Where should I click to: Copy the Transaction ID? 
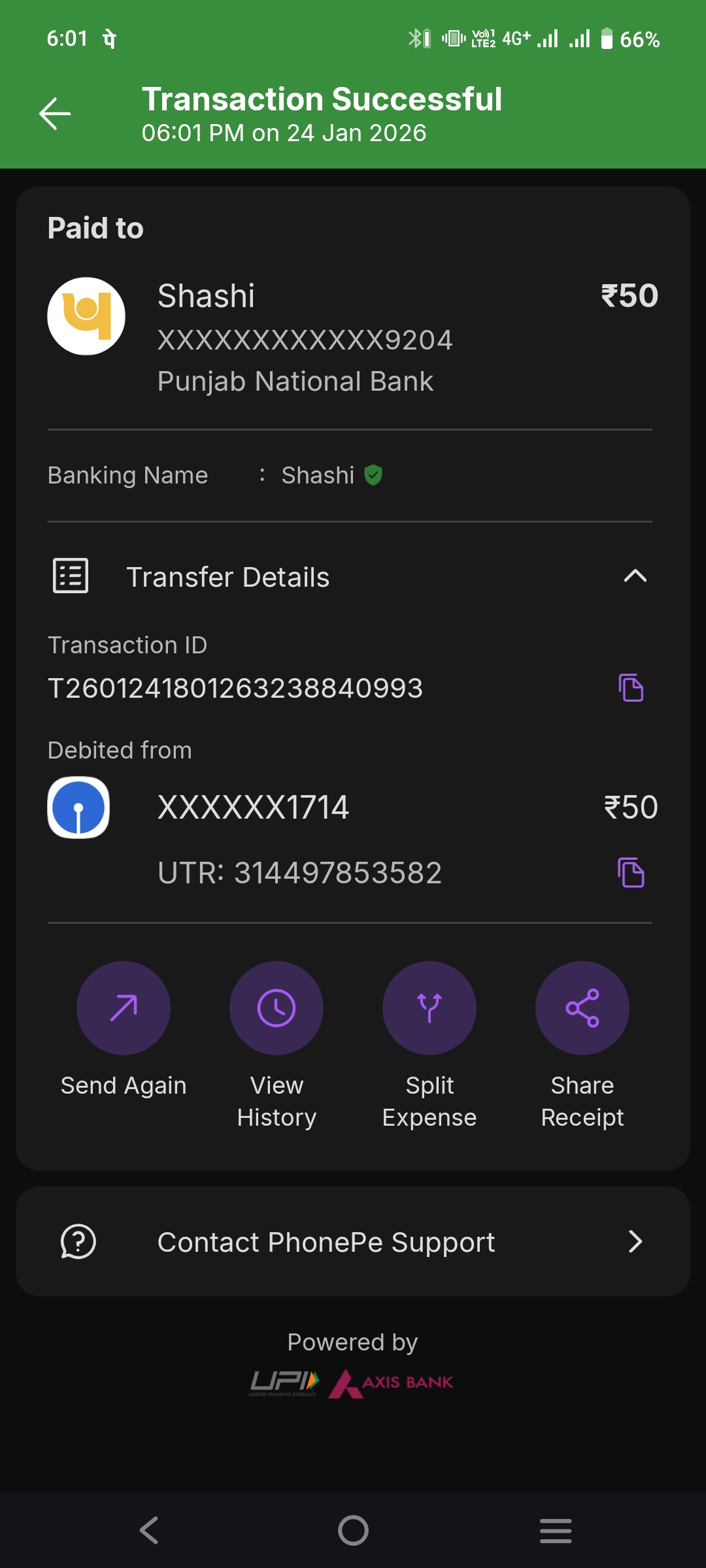[x=631, y=688]
